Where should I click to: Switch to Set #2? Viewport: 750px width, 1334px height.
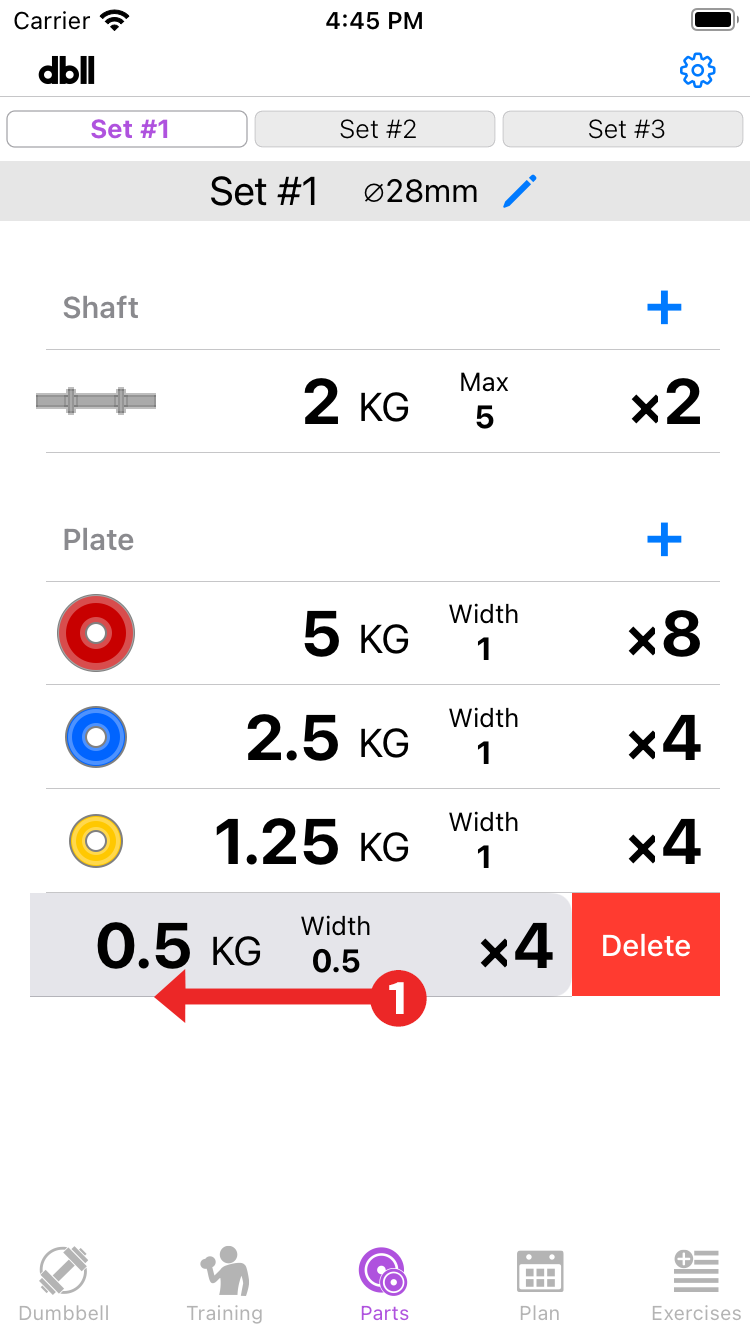(x=375, y=129)
